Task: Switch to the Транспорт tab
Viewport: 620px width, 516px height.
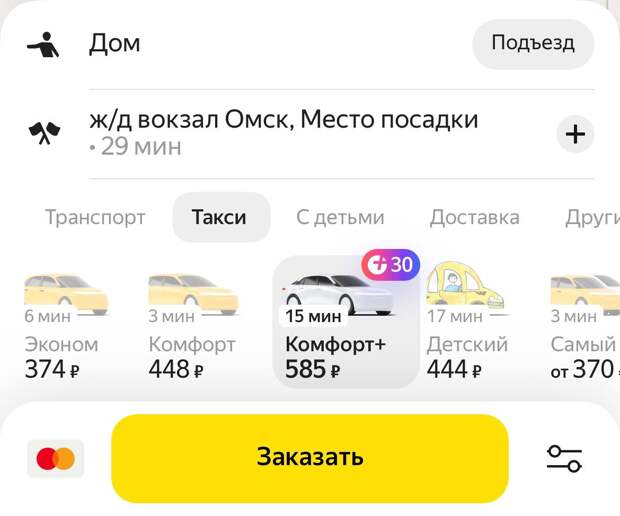Action: click(x=95, y=217)
